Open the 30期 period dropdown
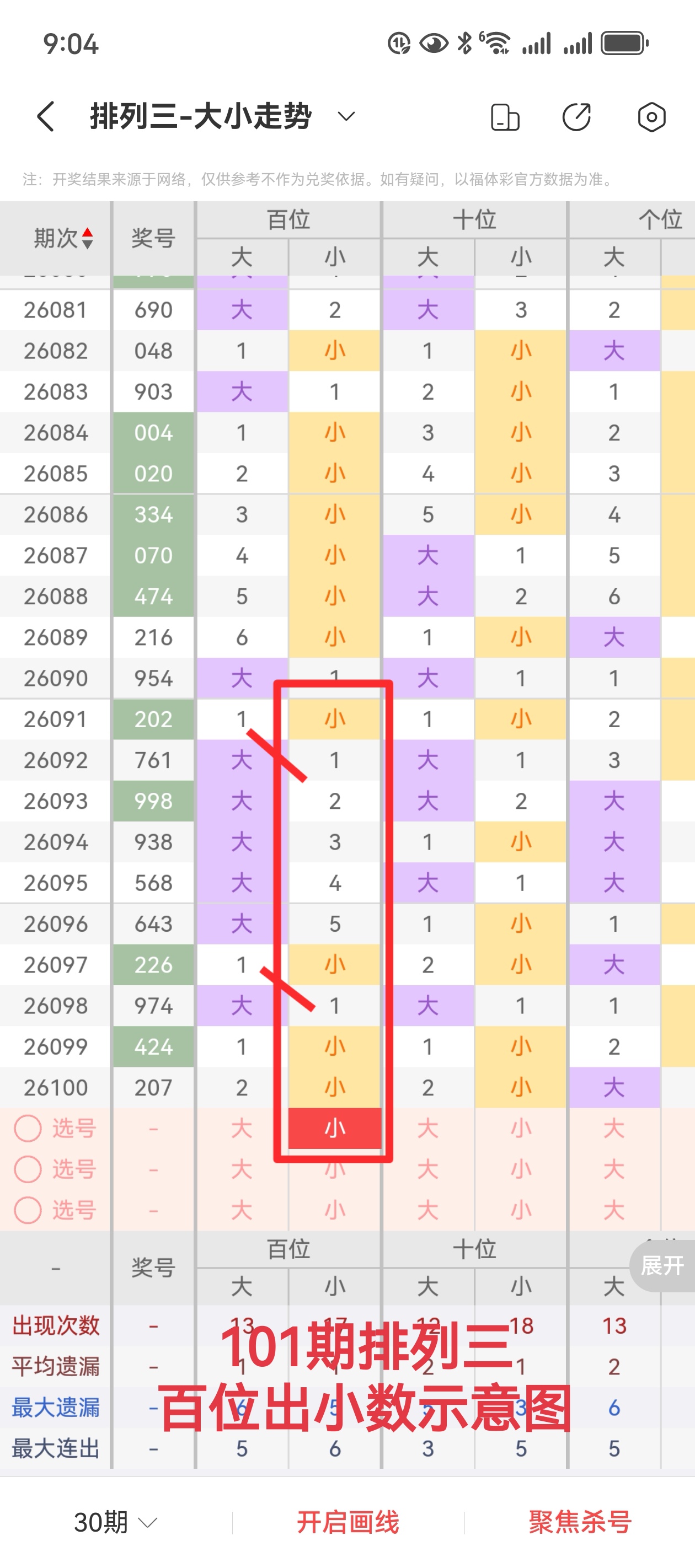The image size is (695, 1568). (116, 1522)
